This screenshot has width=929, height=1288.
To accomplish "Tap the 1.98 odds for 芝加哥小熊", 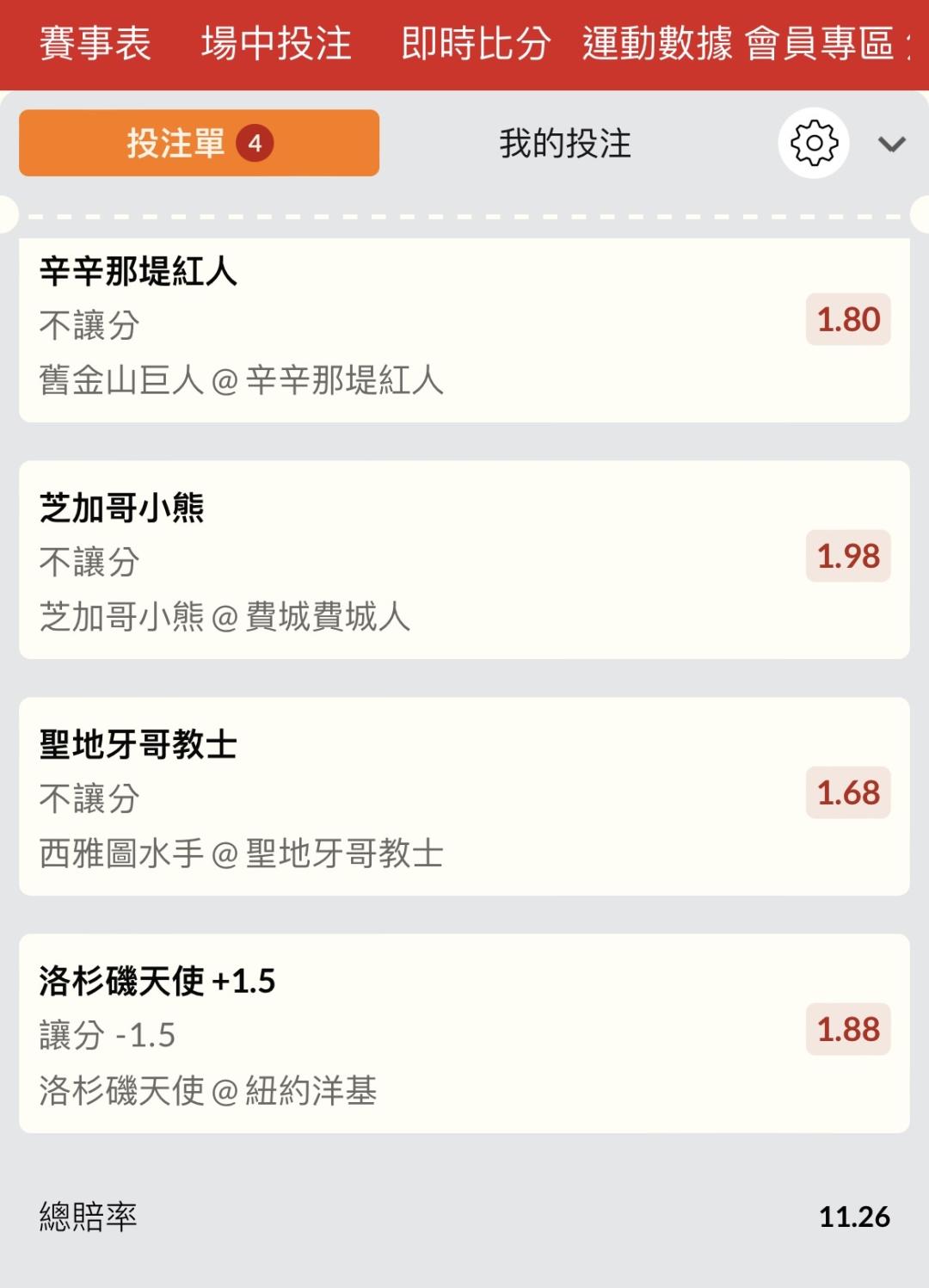I will point(848,557).
